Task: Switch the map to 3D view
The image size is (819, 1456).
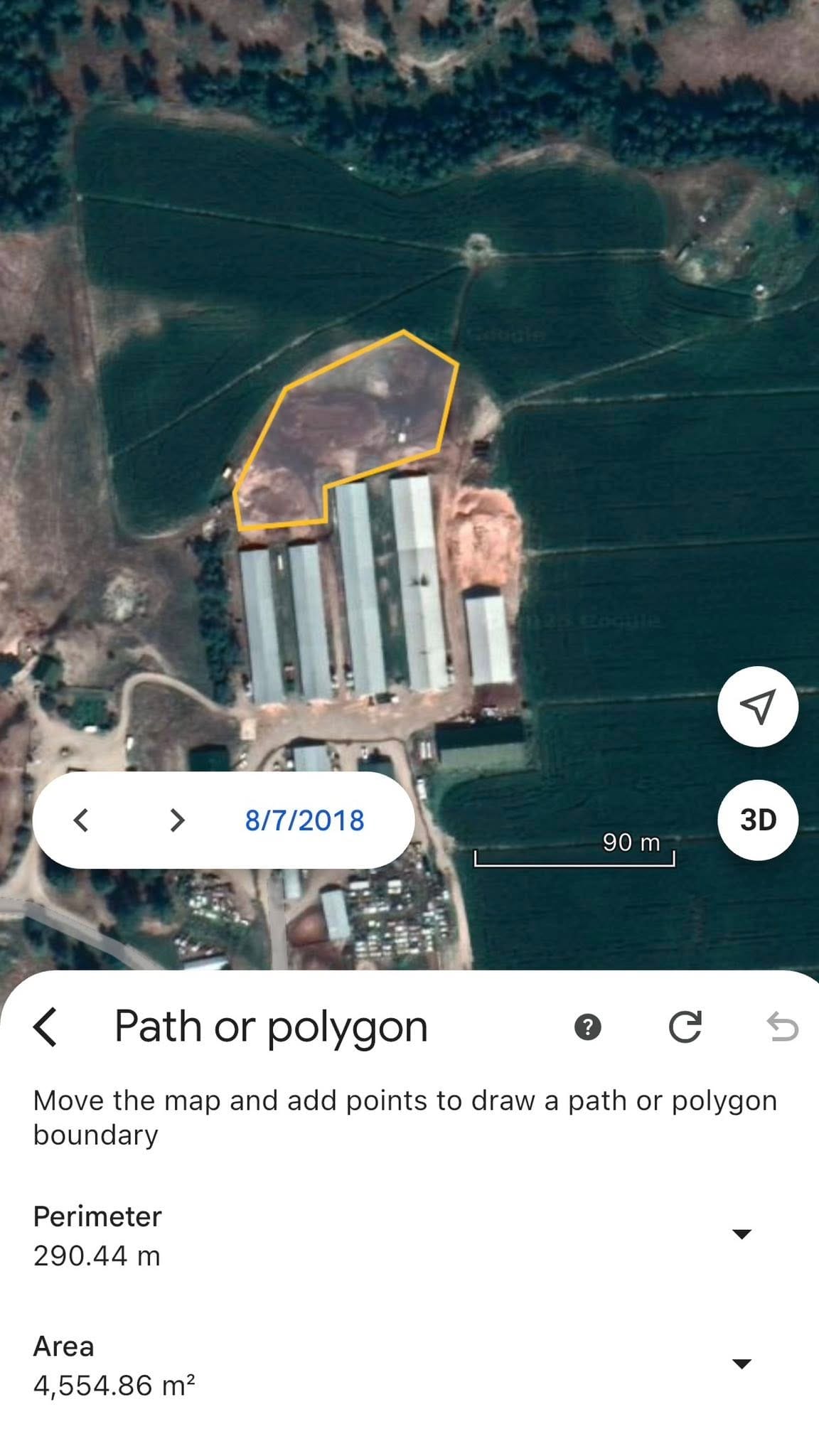Action: point(758,820)
